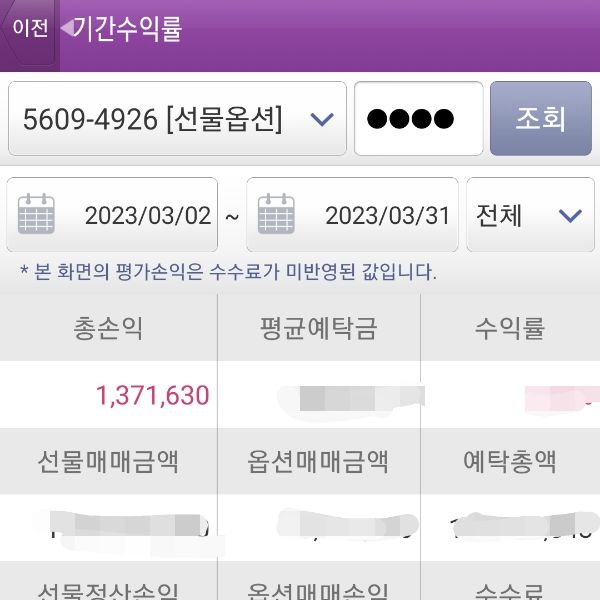
Task: Pick the start date 2023/03/02
Action: point(112,215)
